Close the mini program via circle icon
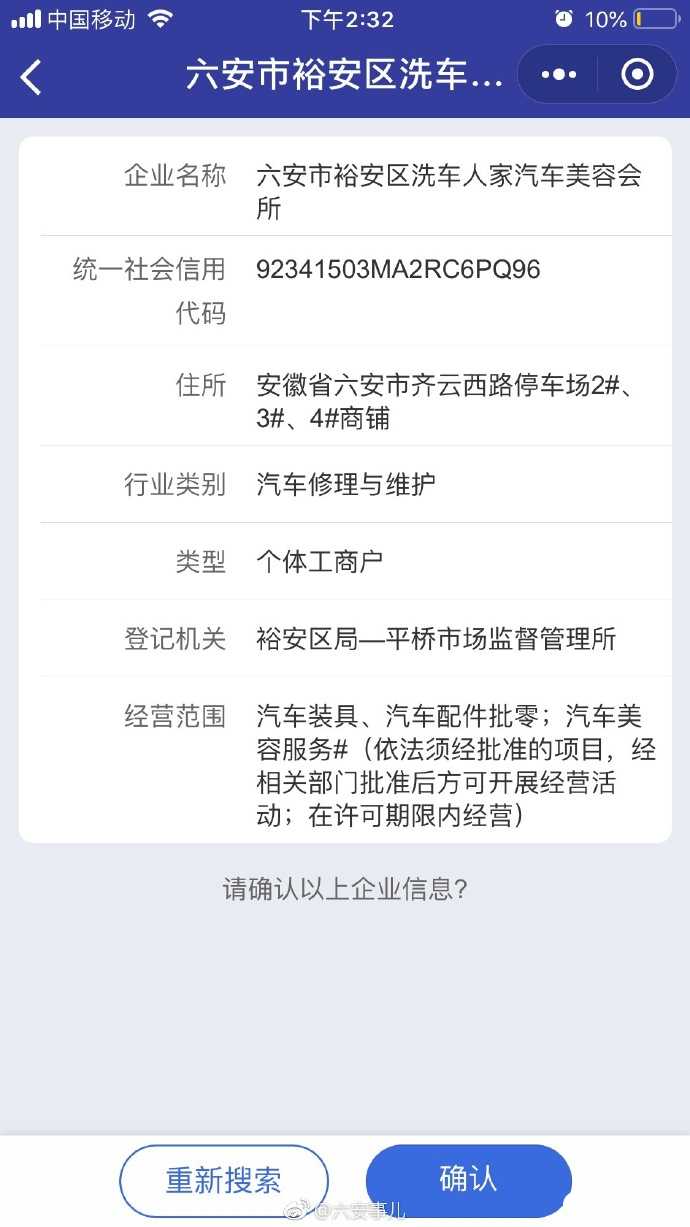690x1227 pixels. coord(637,74)
